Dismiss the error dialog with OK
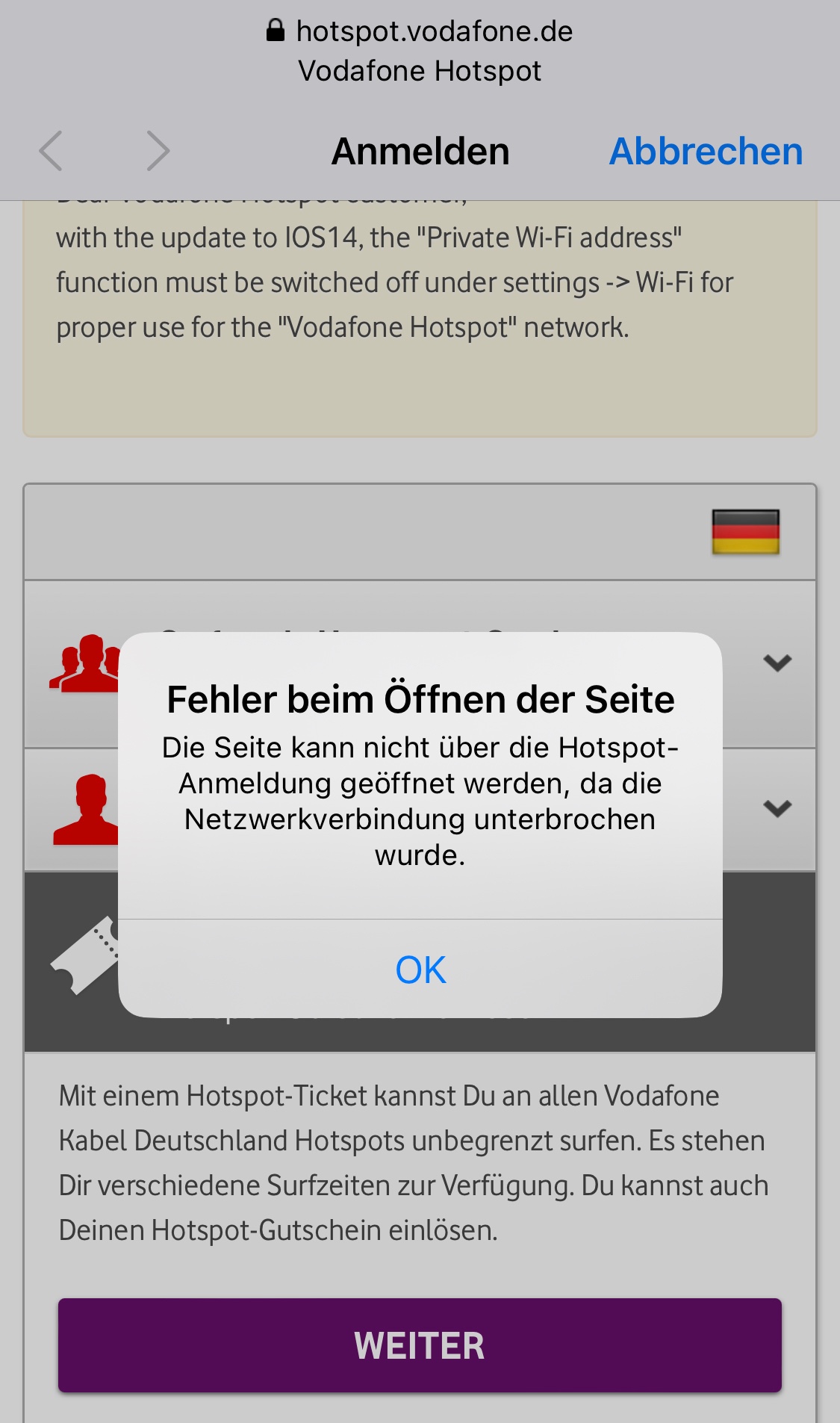This screenshot has height=1423, width=840. [x=420, y=970]
